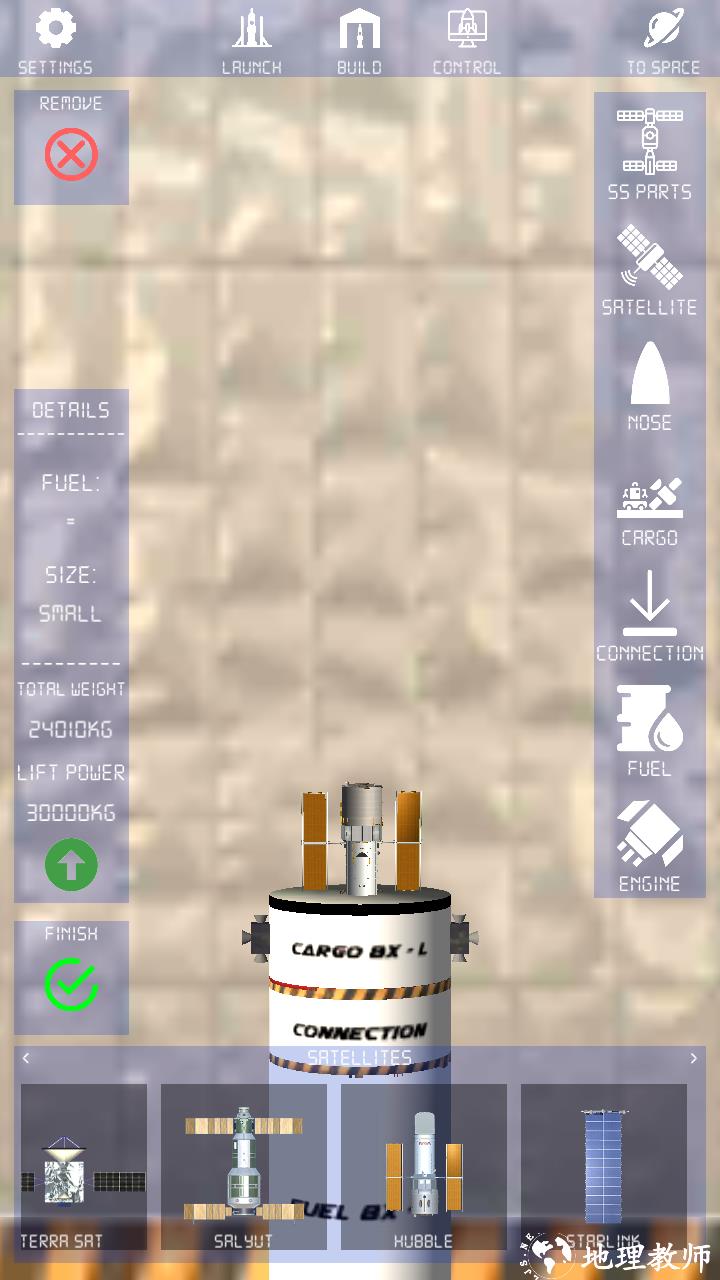Add the Terra Sat satellite
The height and width of the screenshot is (1280, 720).
coord(84,1167)
